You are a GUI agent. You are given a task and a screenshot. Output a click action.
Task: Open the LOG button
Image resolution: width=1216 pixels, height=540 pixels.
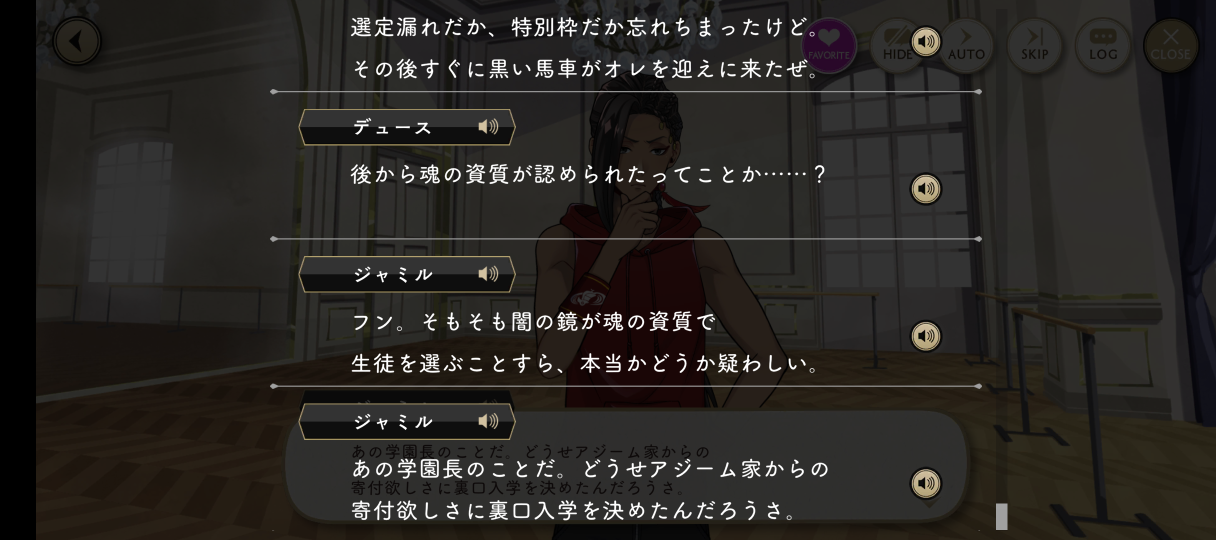1103,45
